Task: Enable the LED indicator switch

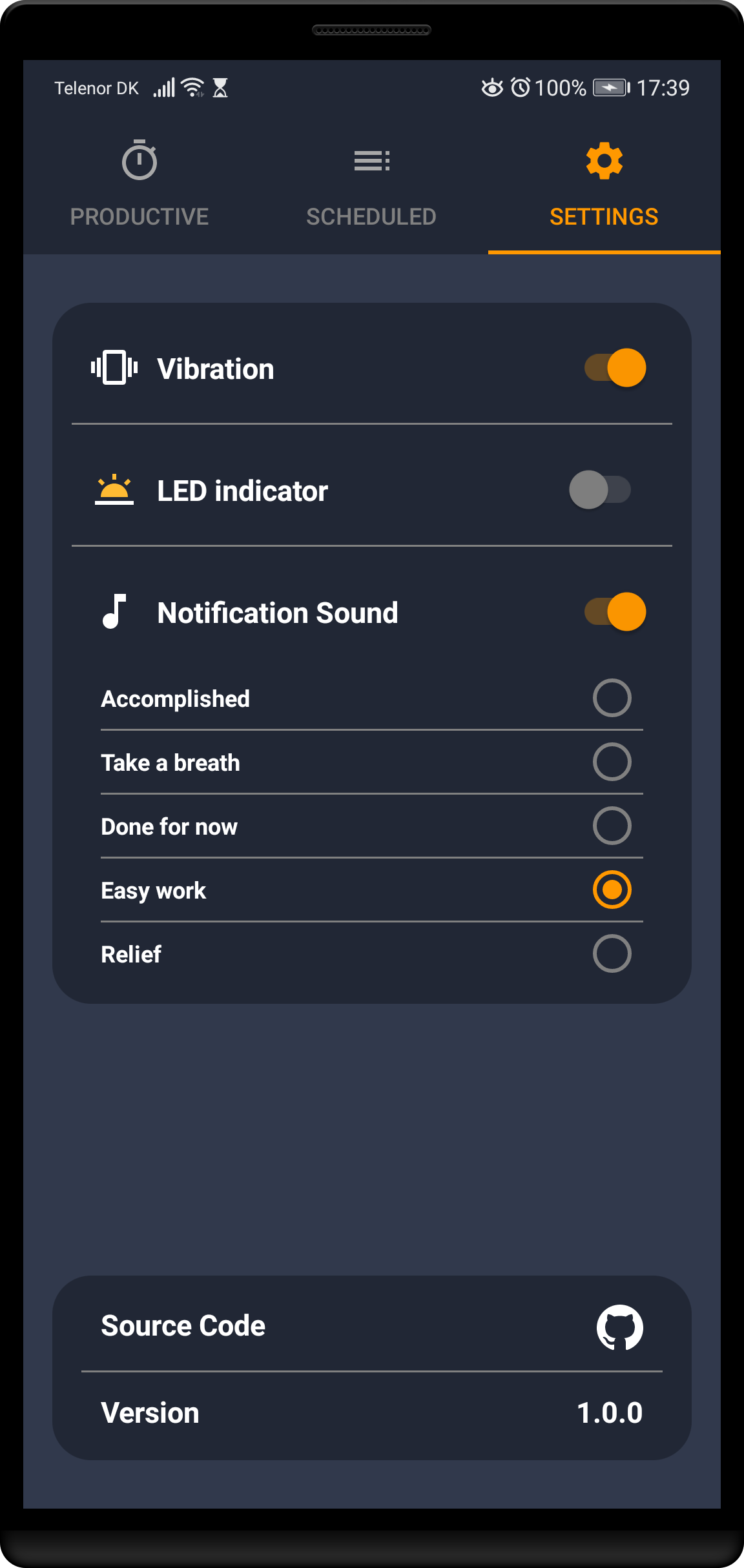Action: tap(600, 490)
